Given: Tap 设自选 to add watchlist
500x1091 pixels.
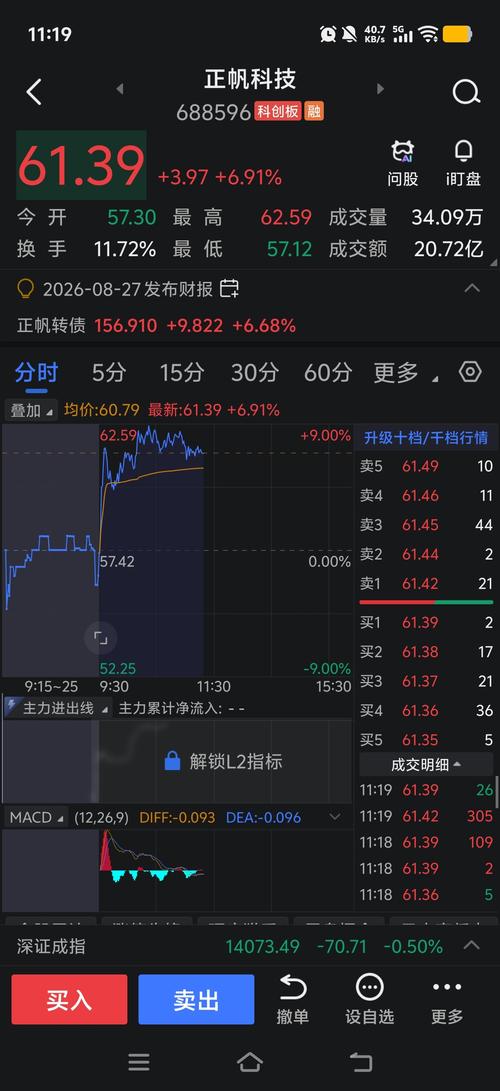Looking at the screenshot, I should click(369, 999).
